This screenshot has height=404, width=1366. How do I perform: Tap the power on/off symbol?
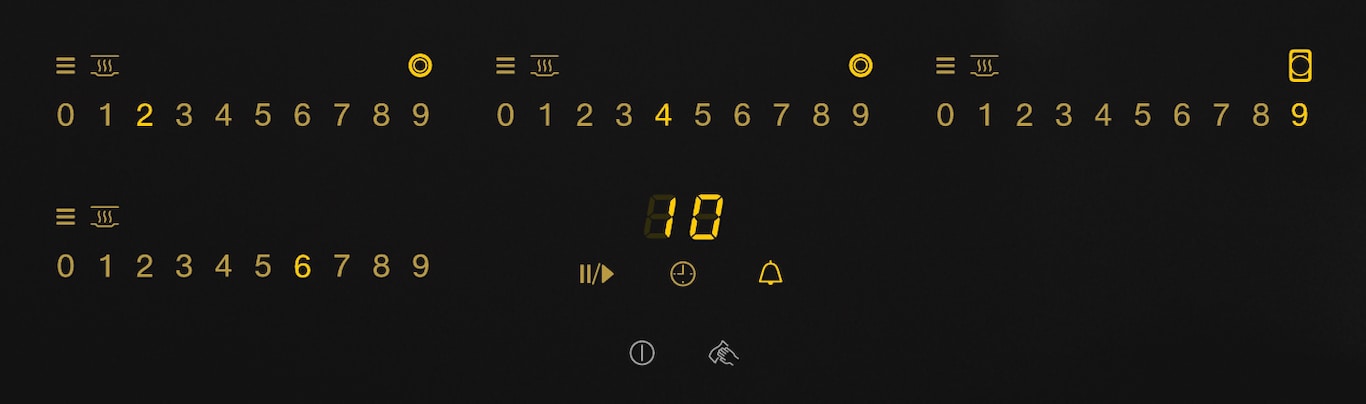[x=642, y=353]
